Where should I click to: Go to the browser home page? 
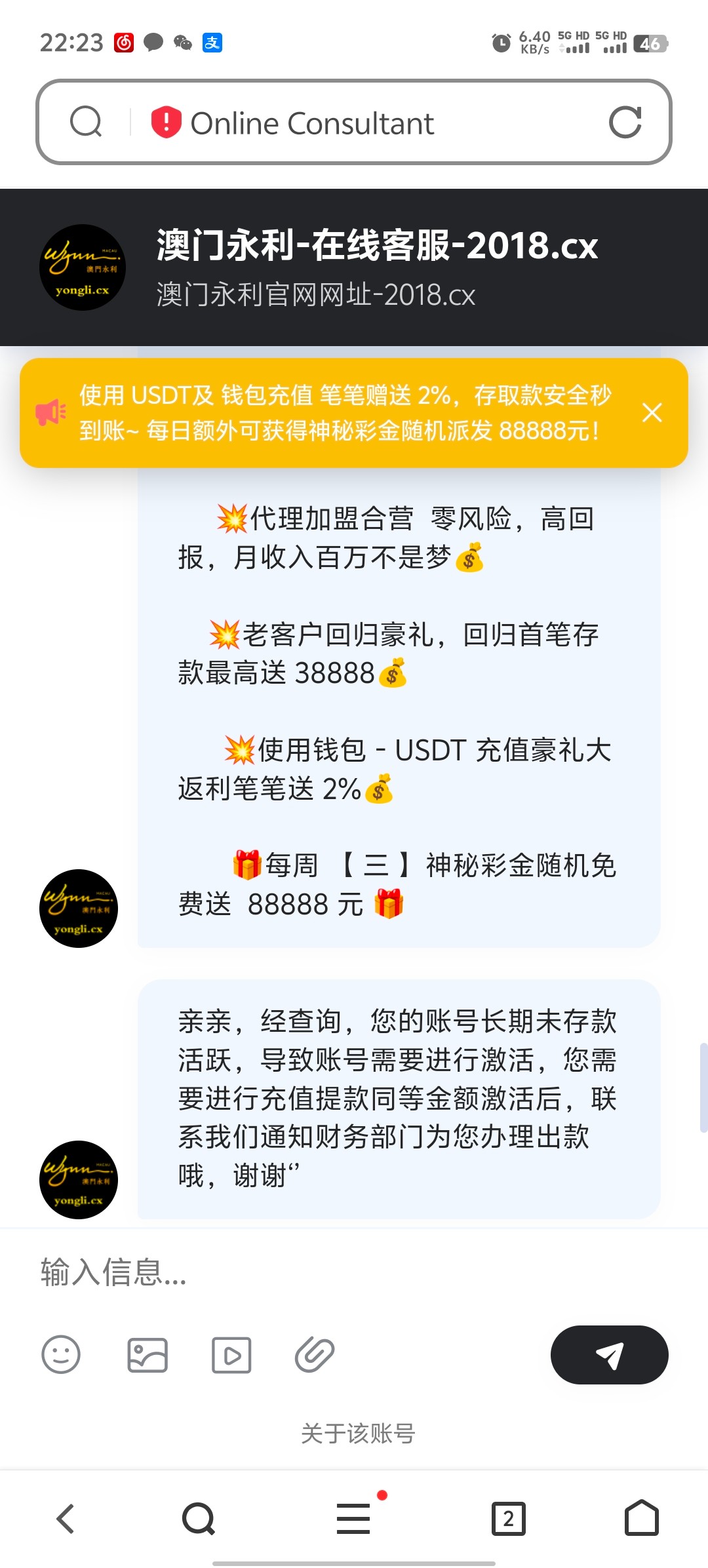(641, 1518)
